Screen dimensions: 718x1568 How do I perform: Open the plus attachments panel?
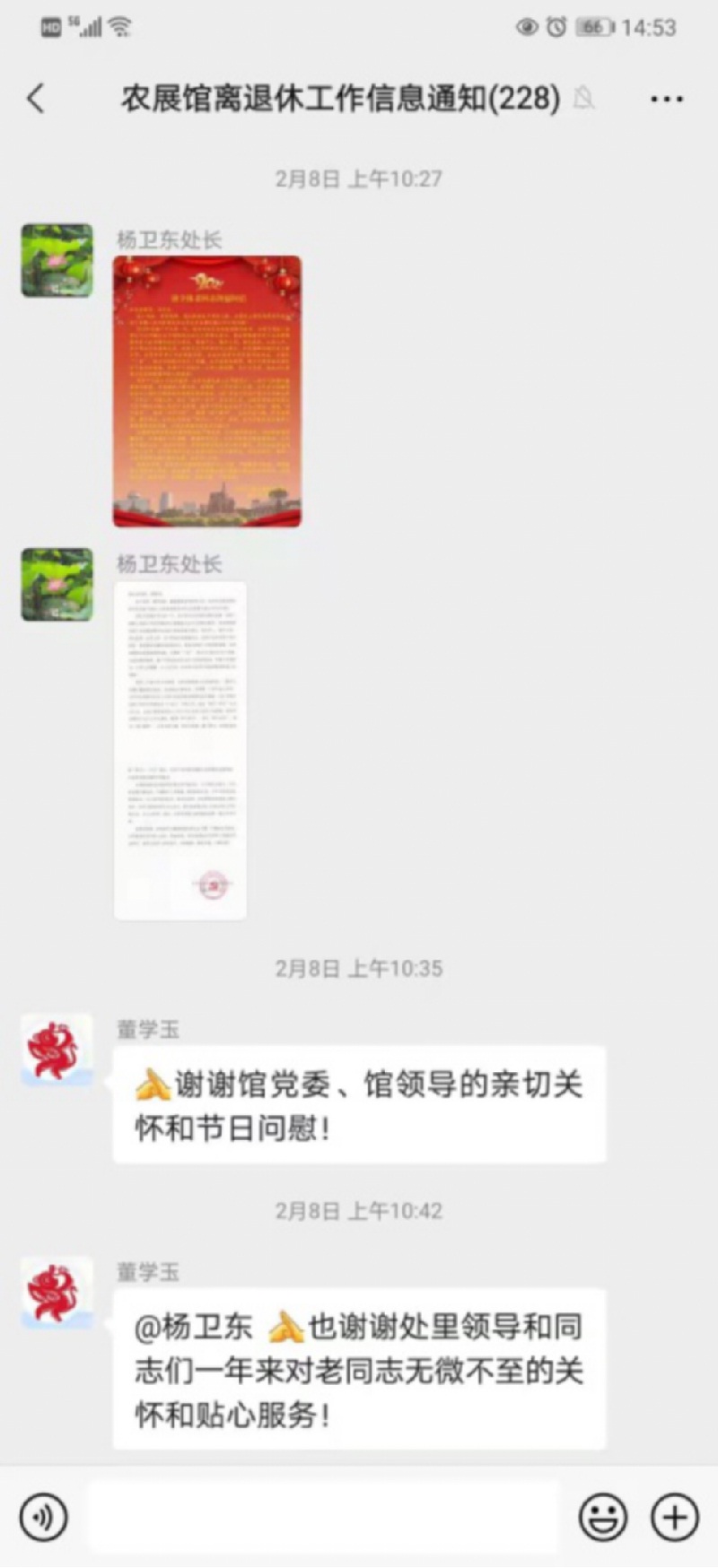tap(674, 1518)
